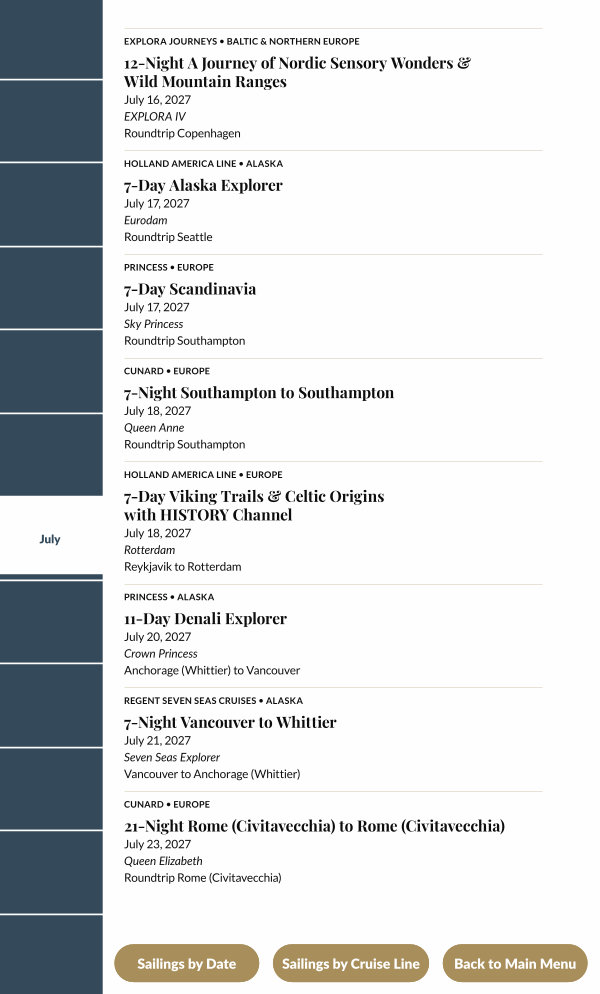This screenshot has width=600, height=994.
Task: Open Sailings by Cruise Line
Action: point(351,964)
